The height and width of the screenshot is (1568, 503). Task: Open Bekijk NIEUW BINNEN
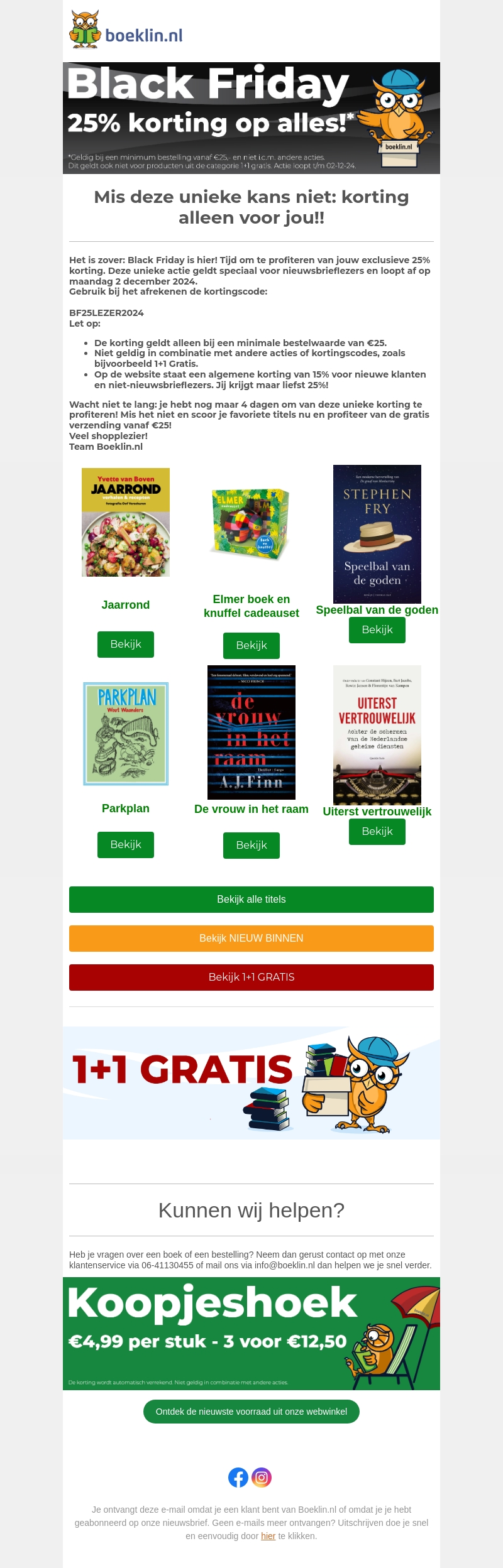point(251,939)
